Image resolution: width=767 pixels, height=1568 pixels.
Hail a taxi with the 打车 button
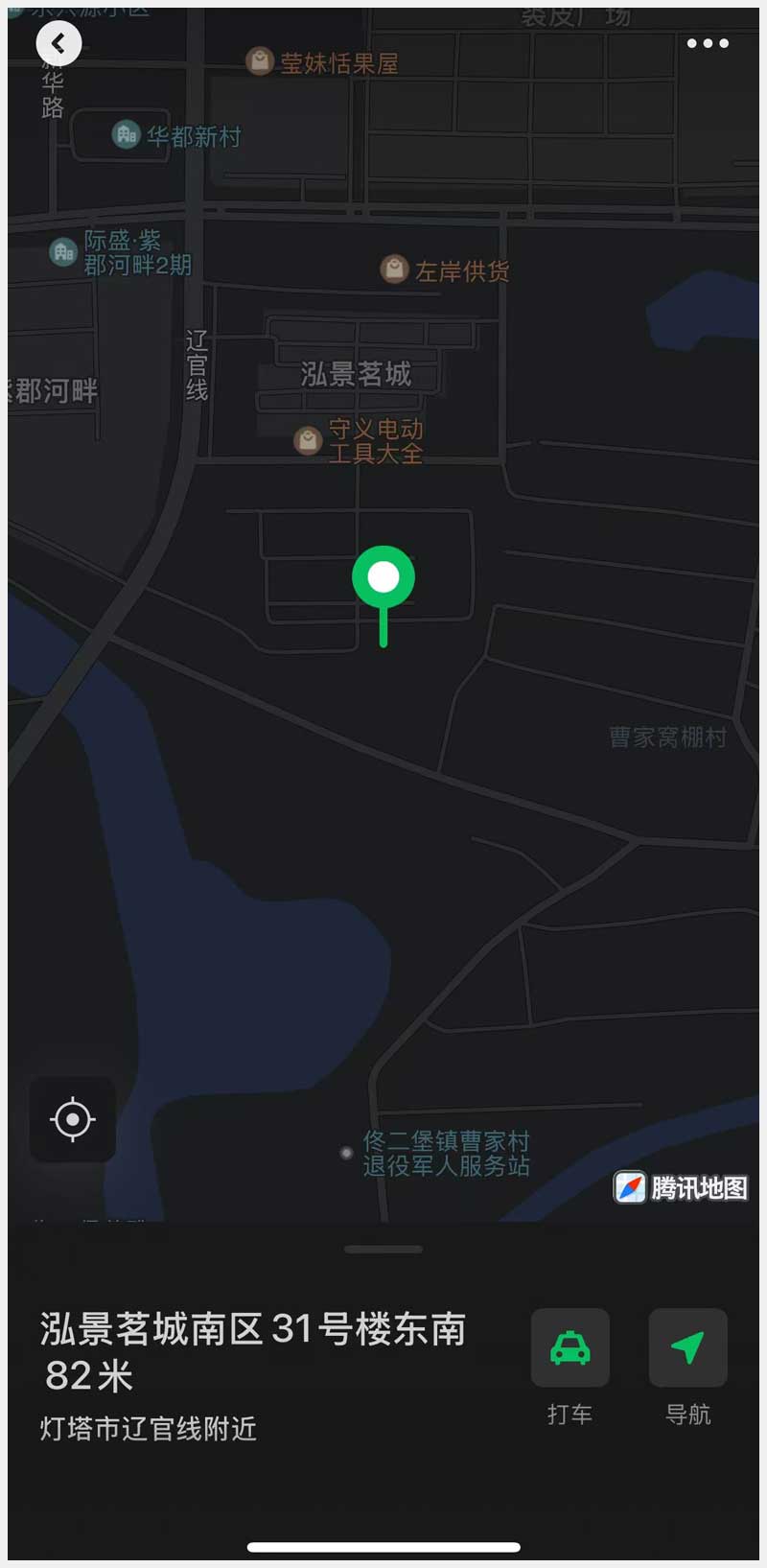pos(569,1347)
